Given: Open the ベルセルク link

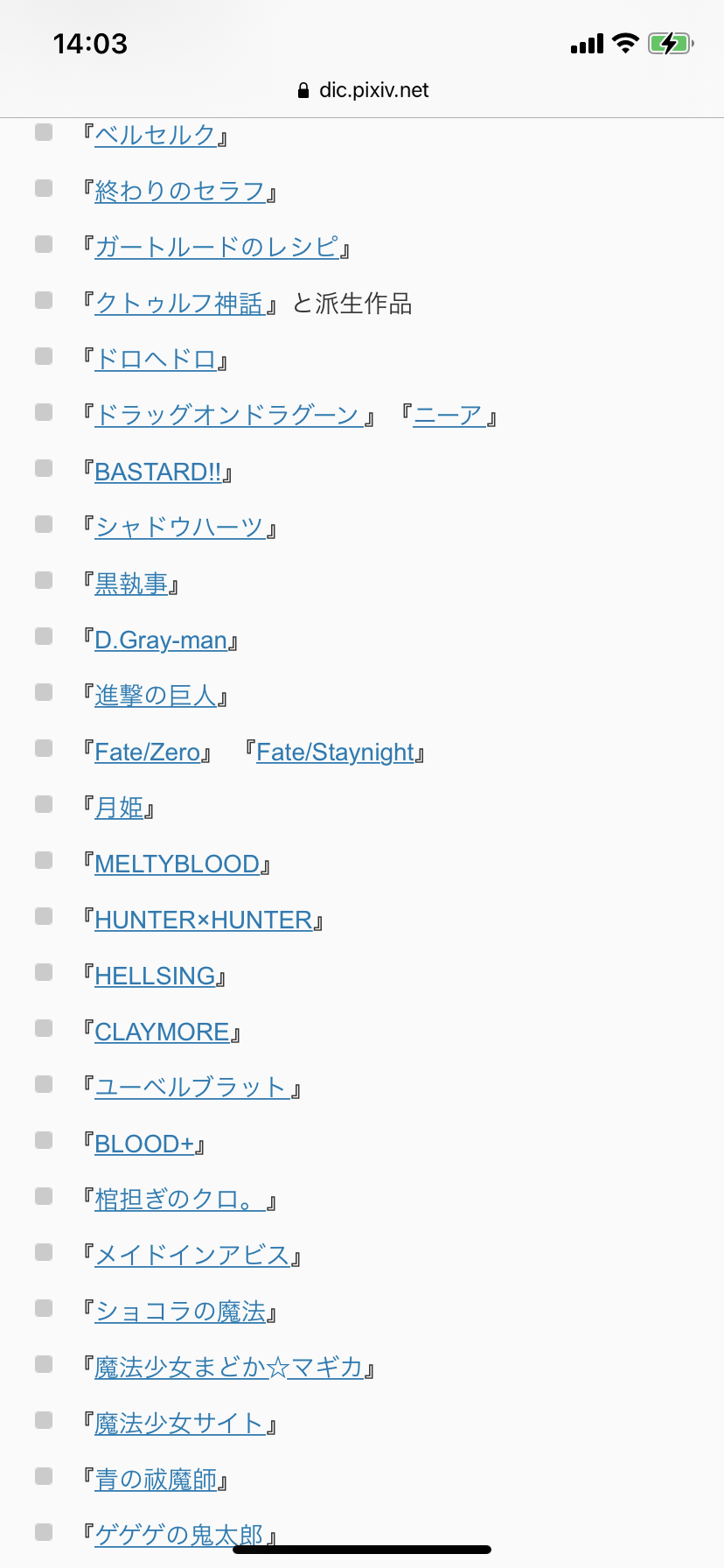Looking at the screenshot, I should [x=155, y=136].
